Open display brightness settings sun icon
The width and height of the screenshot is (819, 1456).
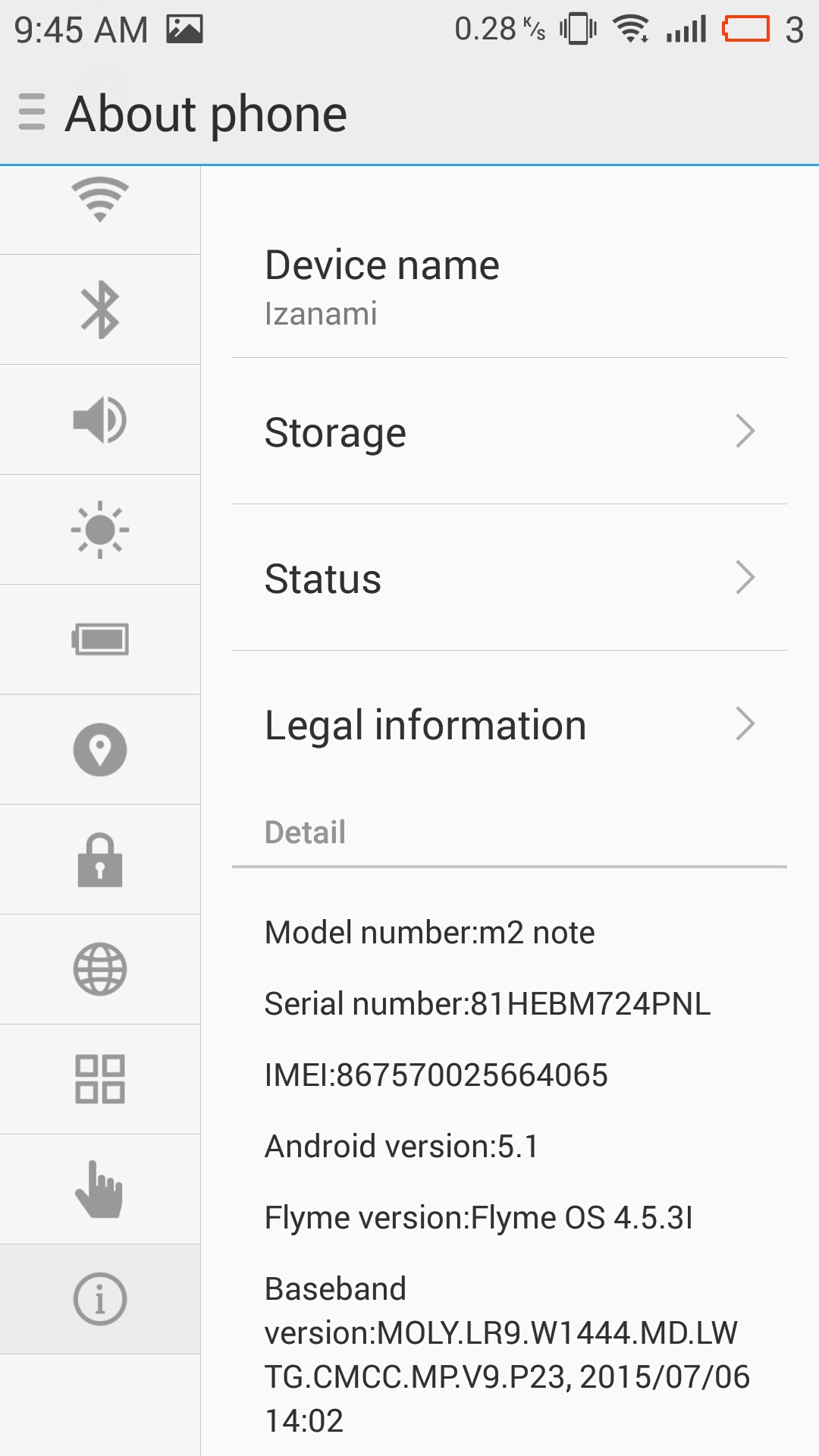tap(99, 529)
